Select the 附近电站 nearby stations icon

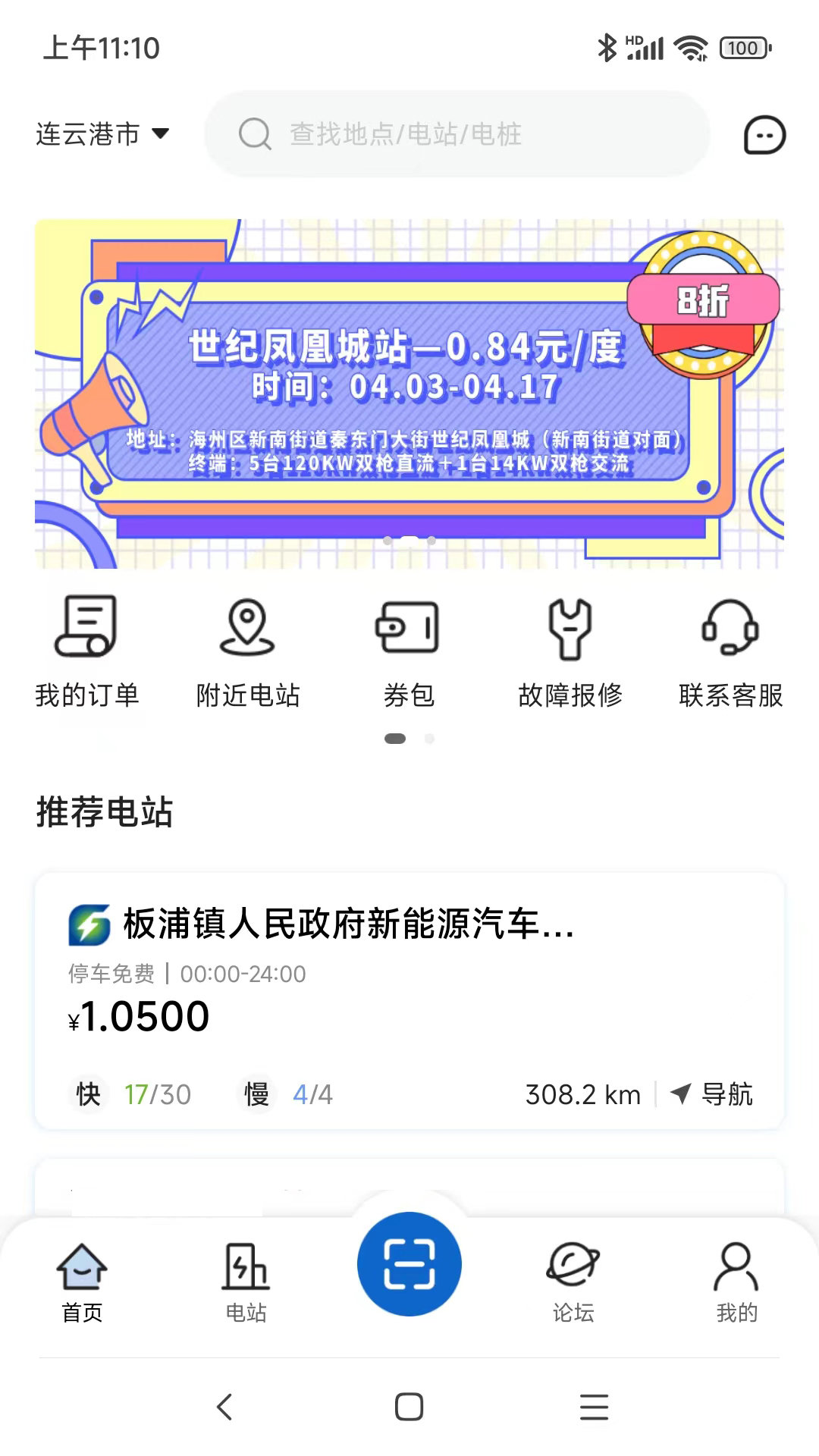[248, 652]
